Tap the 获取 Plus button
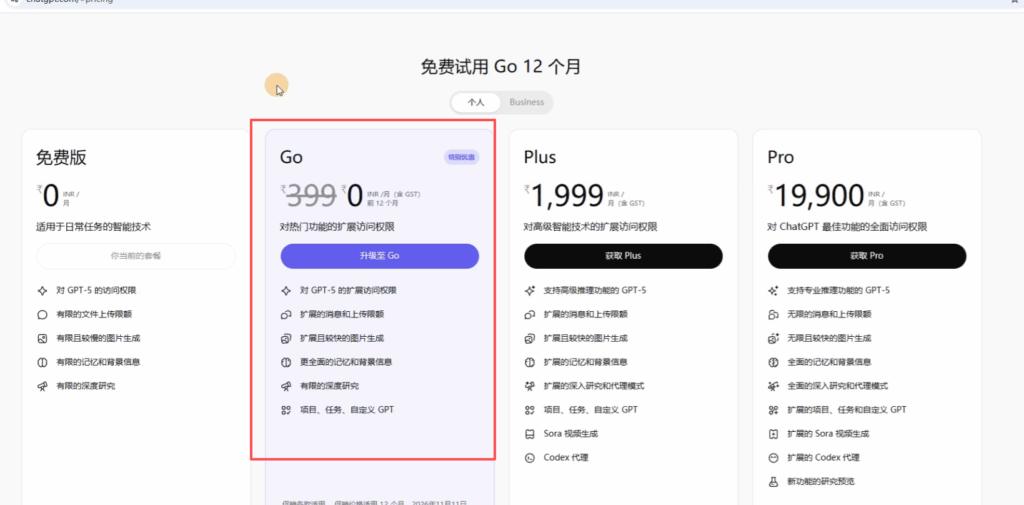This screenshot has height=505, width=1024. point(623,256)
